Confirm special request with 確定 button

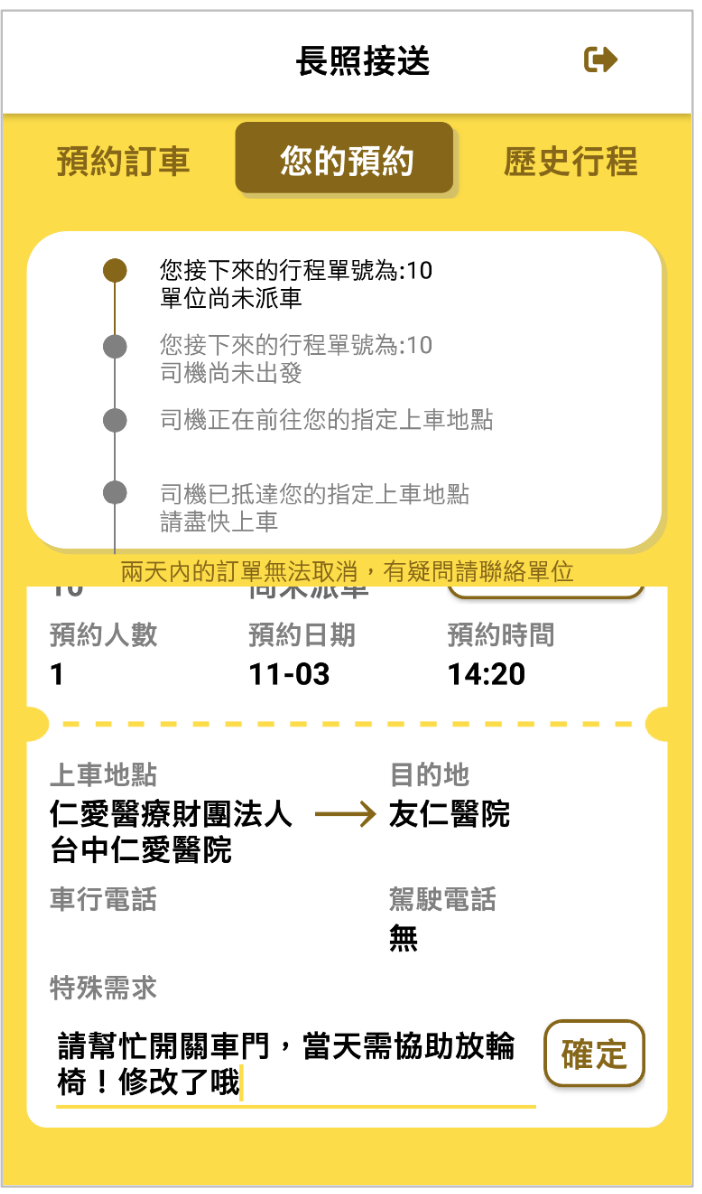click(x=594, y=1054)
